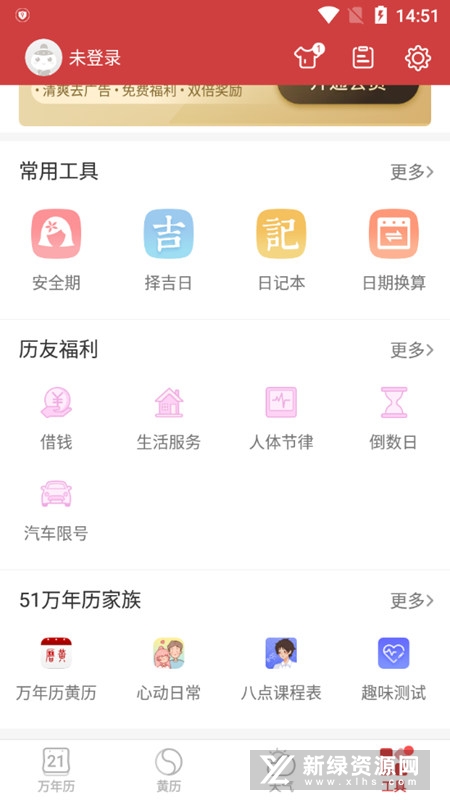Screen dimensions: 450x800
Task: Show more under 历友福利
Action: pos(412,350)
